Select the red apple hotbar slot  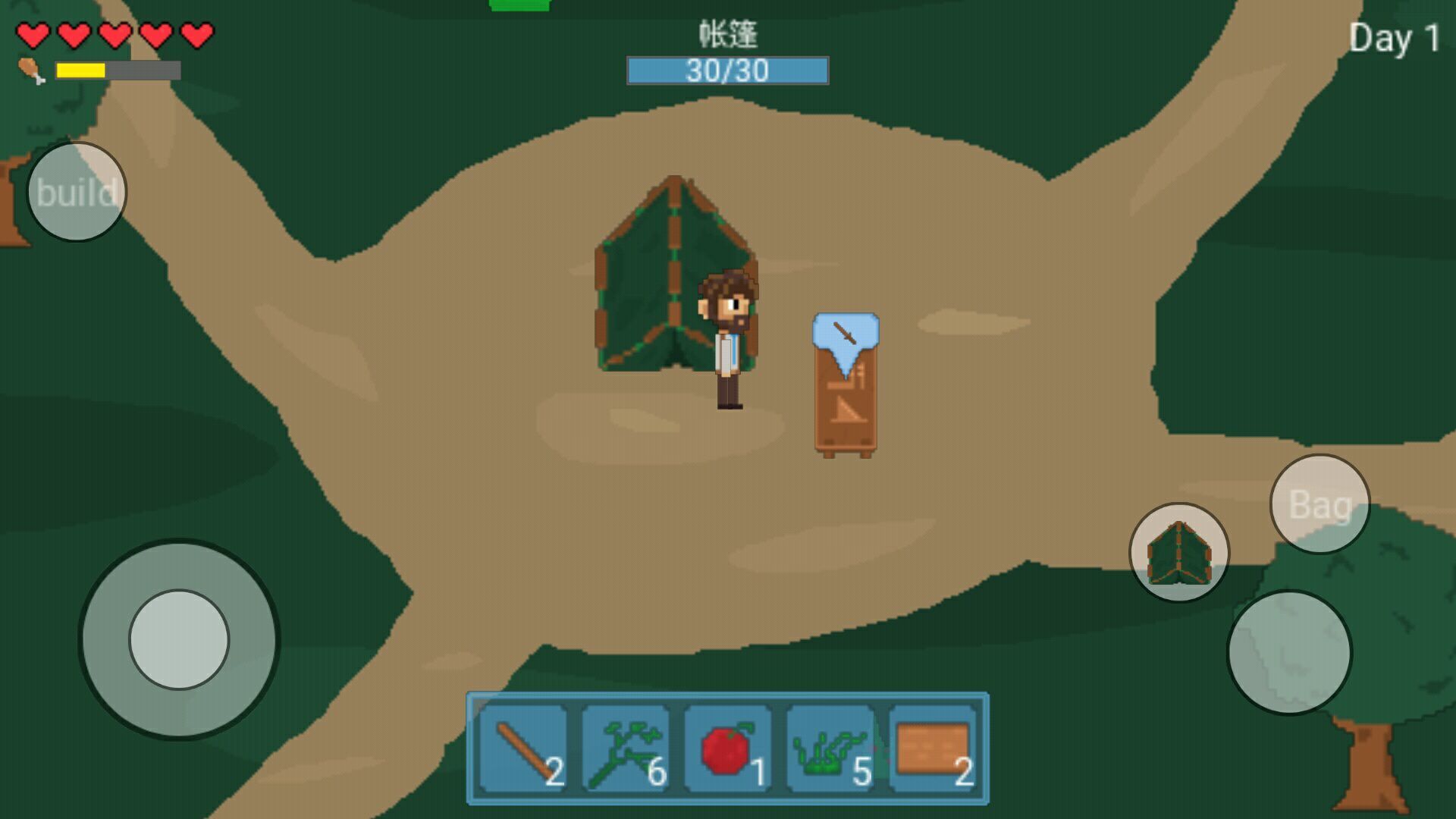(x=728, y=749)
